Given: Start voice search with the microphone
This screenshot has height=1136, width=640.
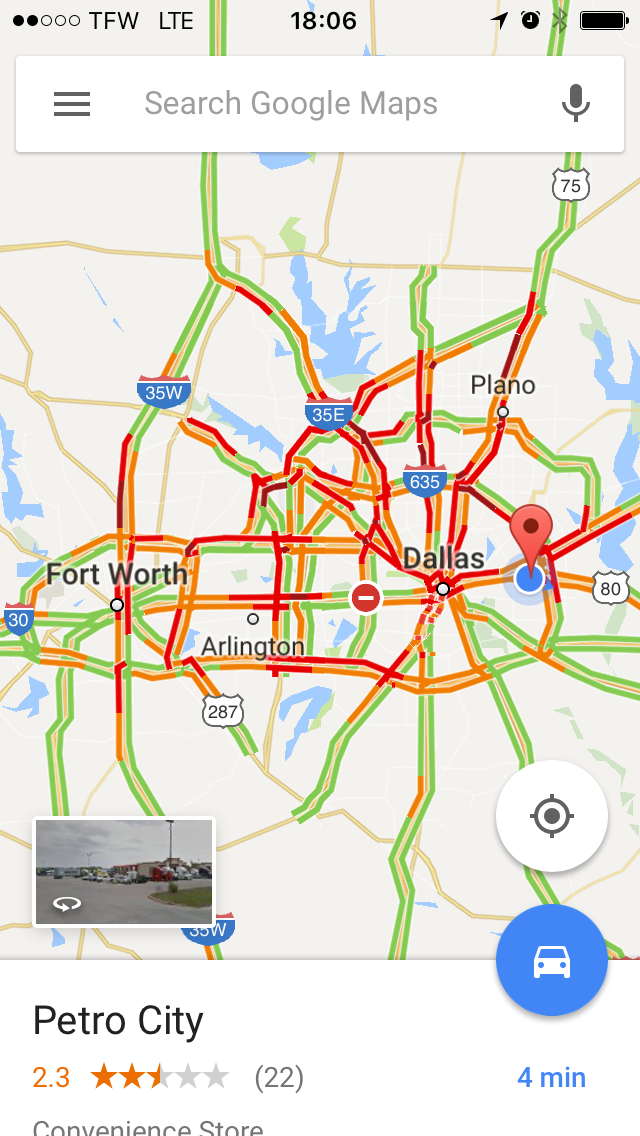Looking at the screenshot, I should tap(575, 104).
